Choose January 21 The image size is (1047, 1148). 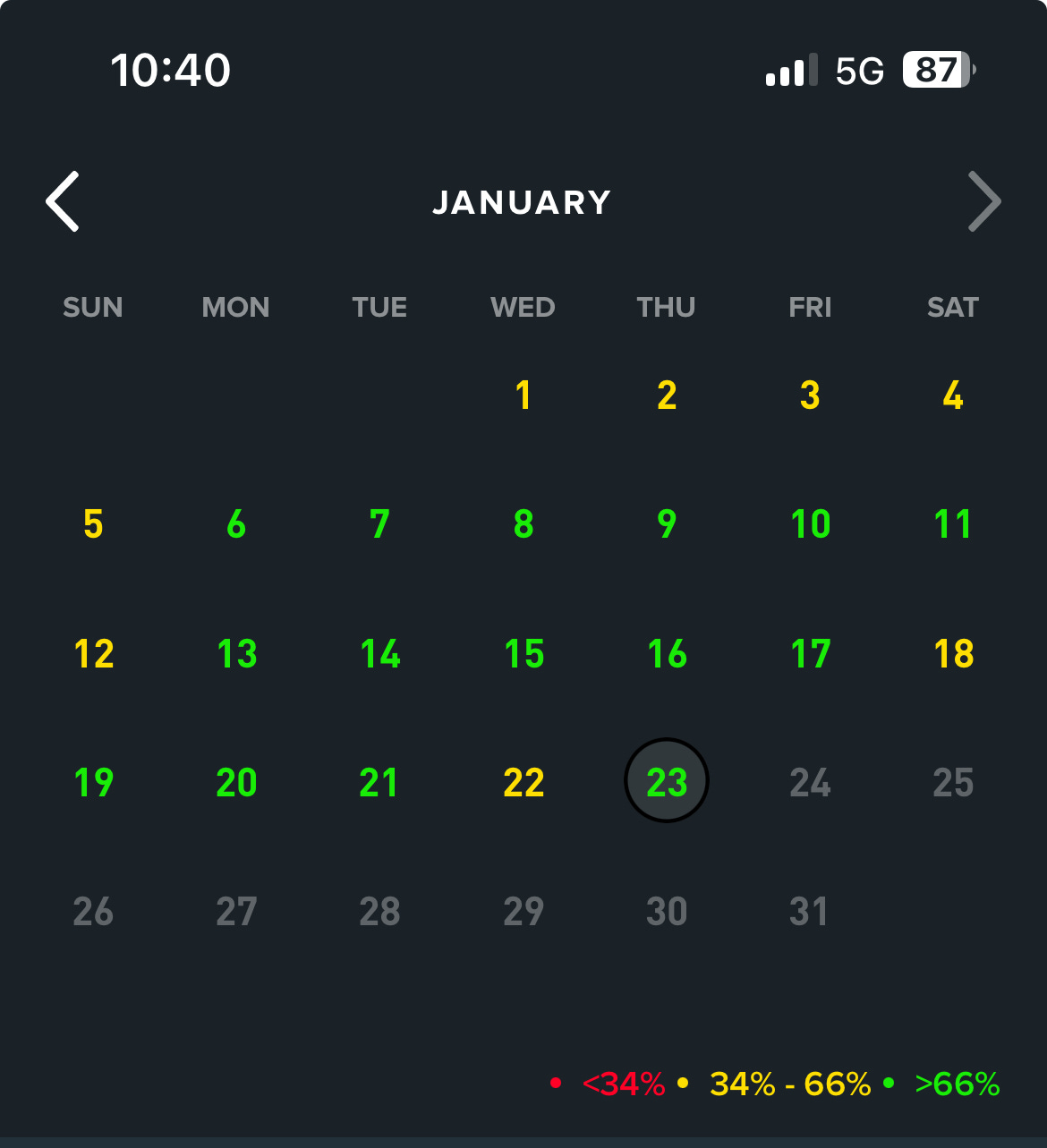(379, 783)
